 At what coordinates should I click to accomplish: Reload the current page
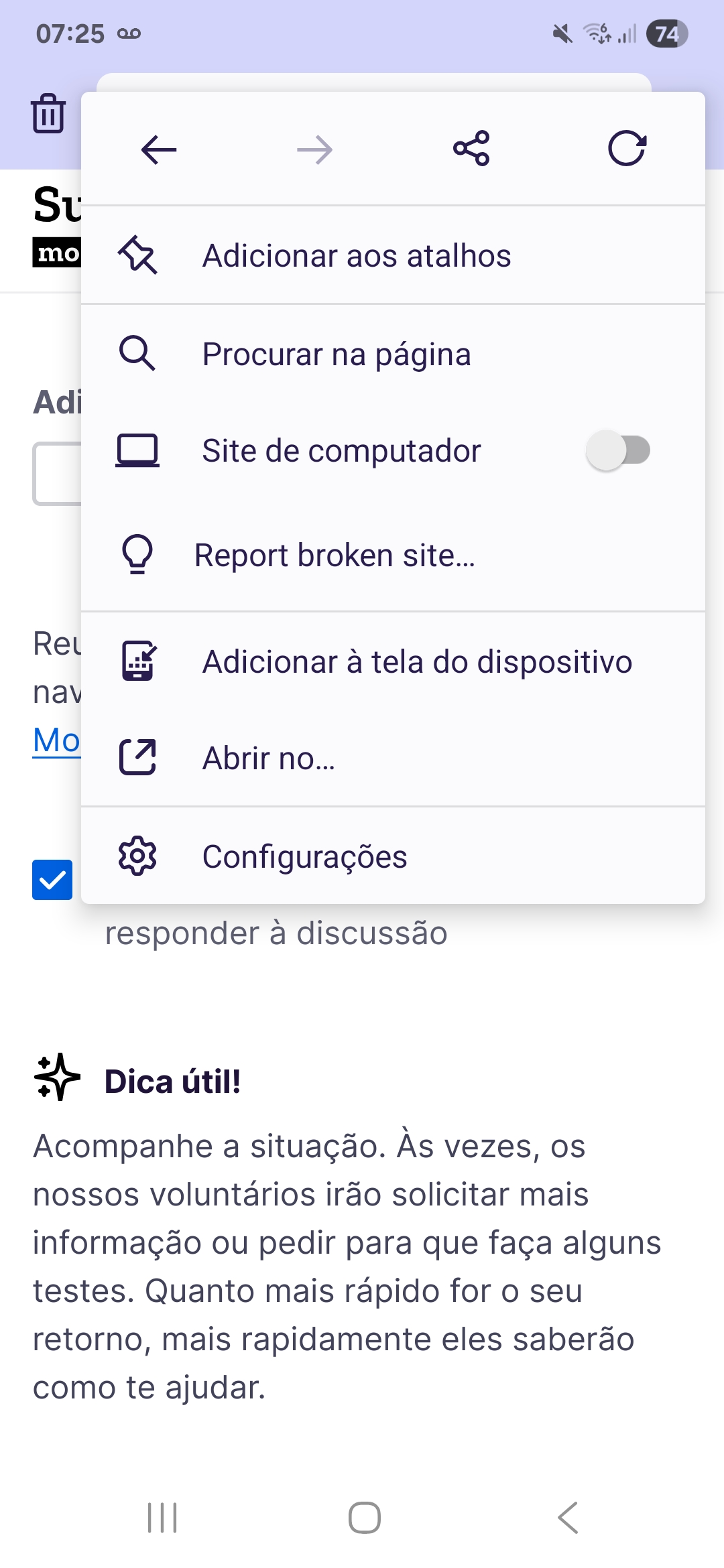(627, 149)
